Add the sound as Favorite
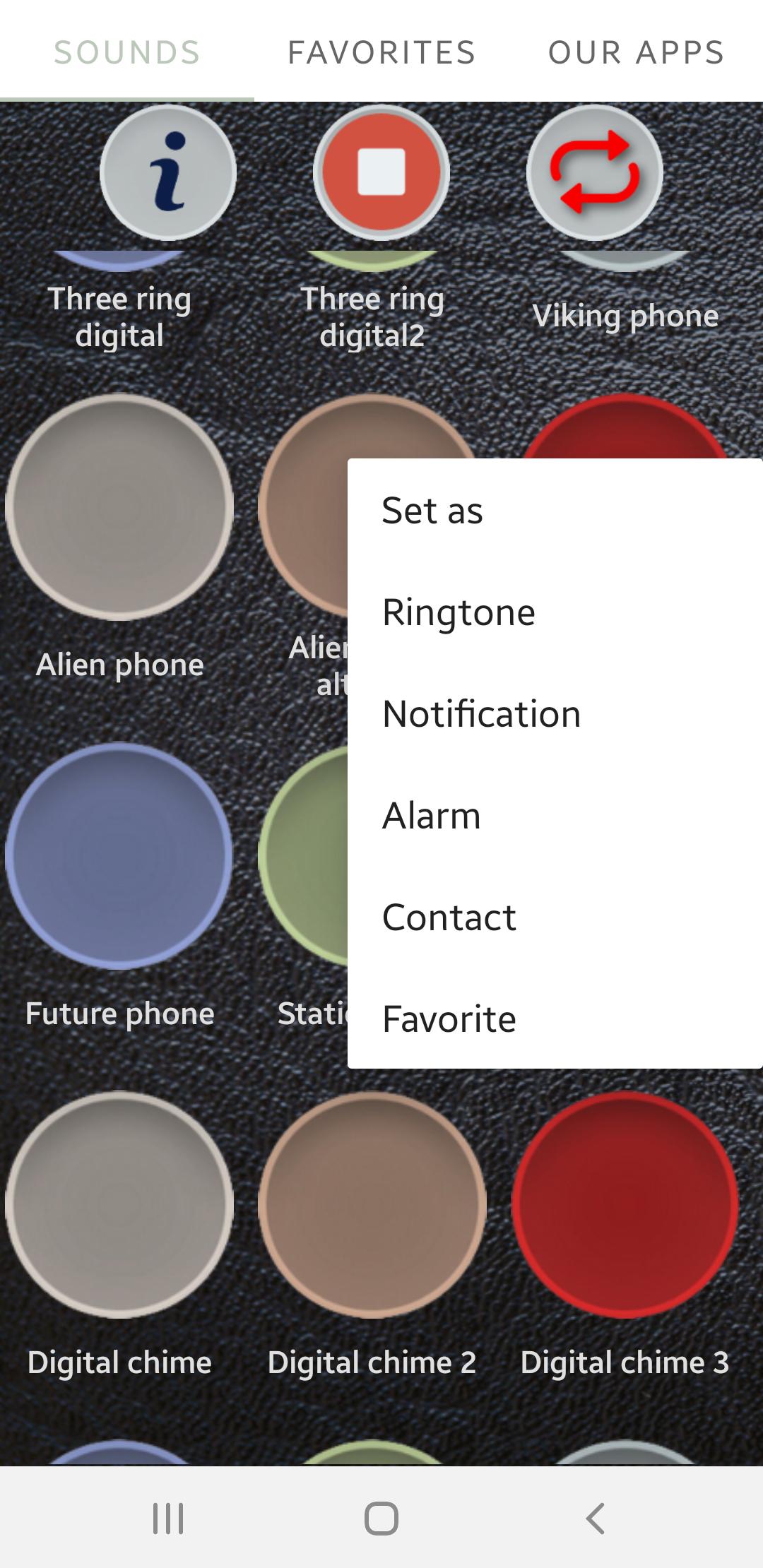 555,1018
